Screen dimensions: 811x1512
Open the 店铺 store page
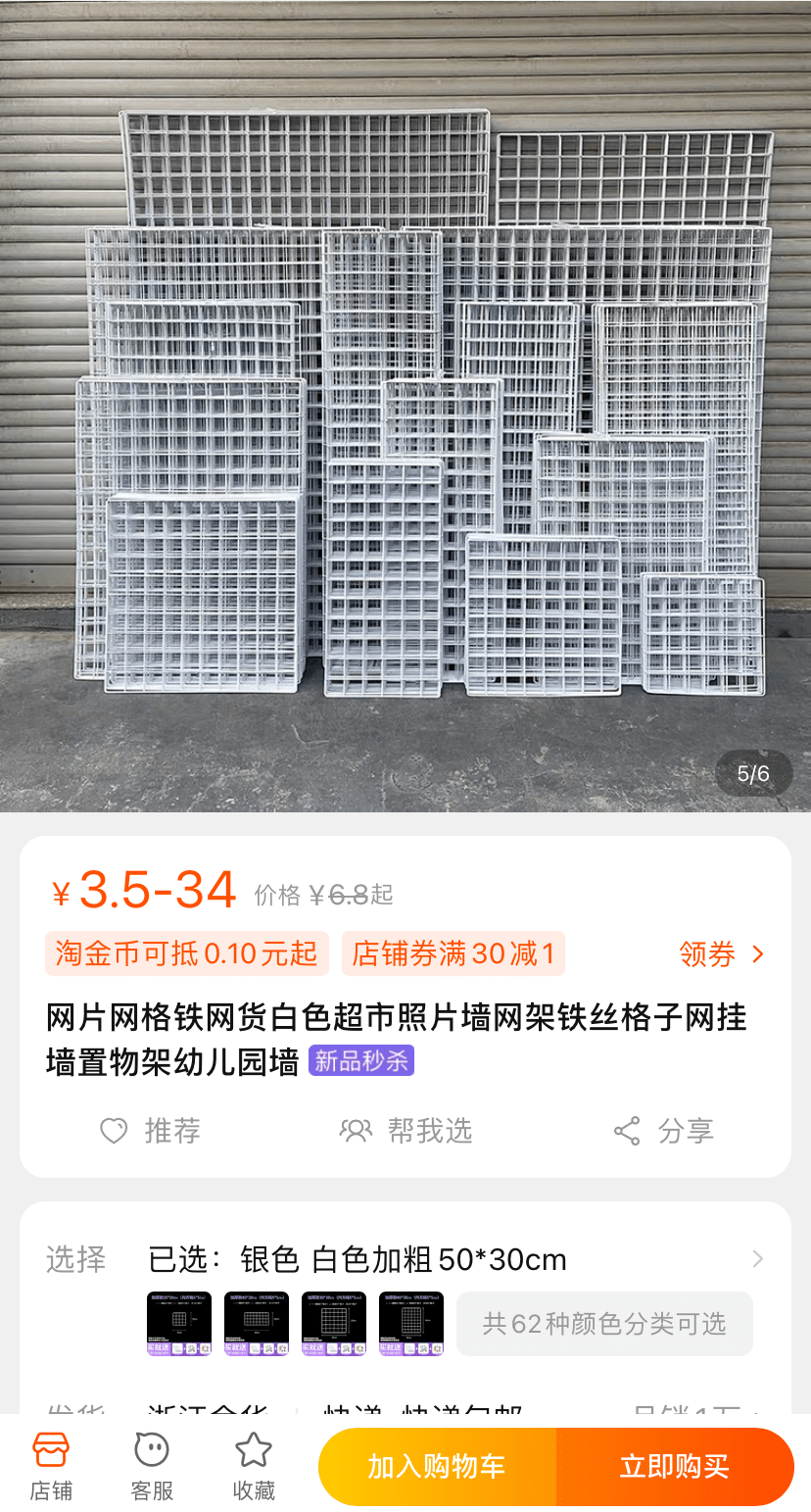(51, 1466)
